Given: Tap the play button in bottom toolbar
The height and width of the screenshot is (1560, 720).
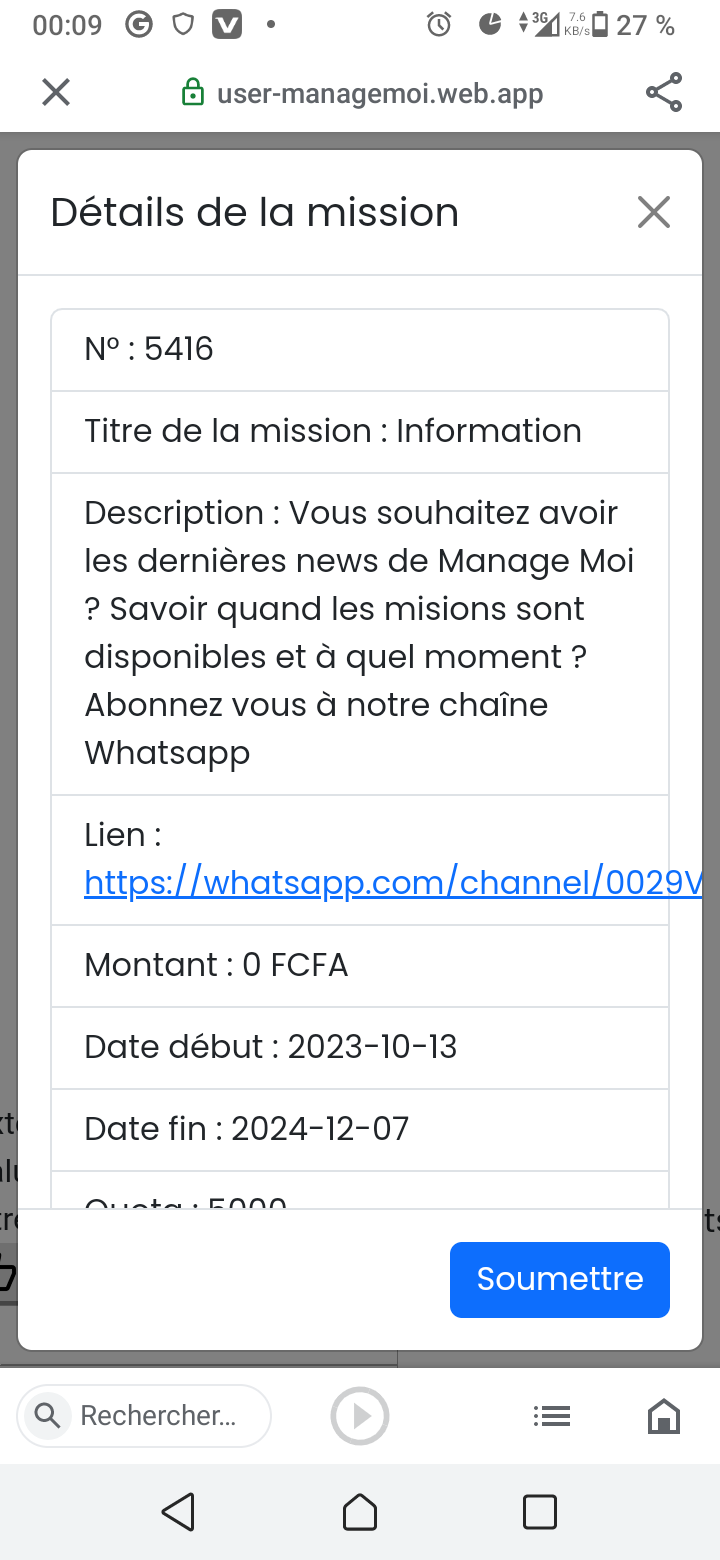Looking at the screenshot, I should (359, 1416).
